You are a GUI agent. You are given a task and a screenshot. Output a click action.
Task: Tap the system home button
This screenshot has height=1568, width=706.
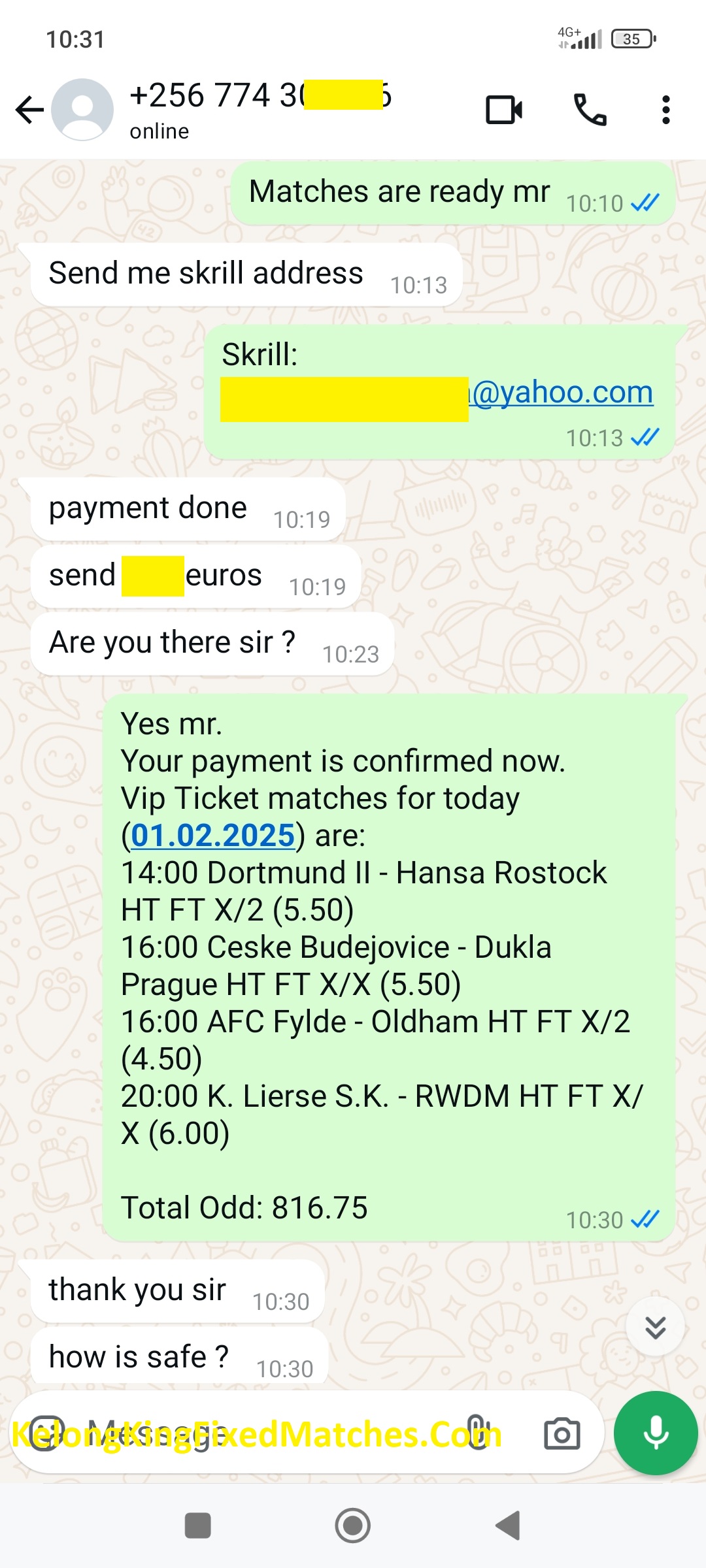(353, 1526)
